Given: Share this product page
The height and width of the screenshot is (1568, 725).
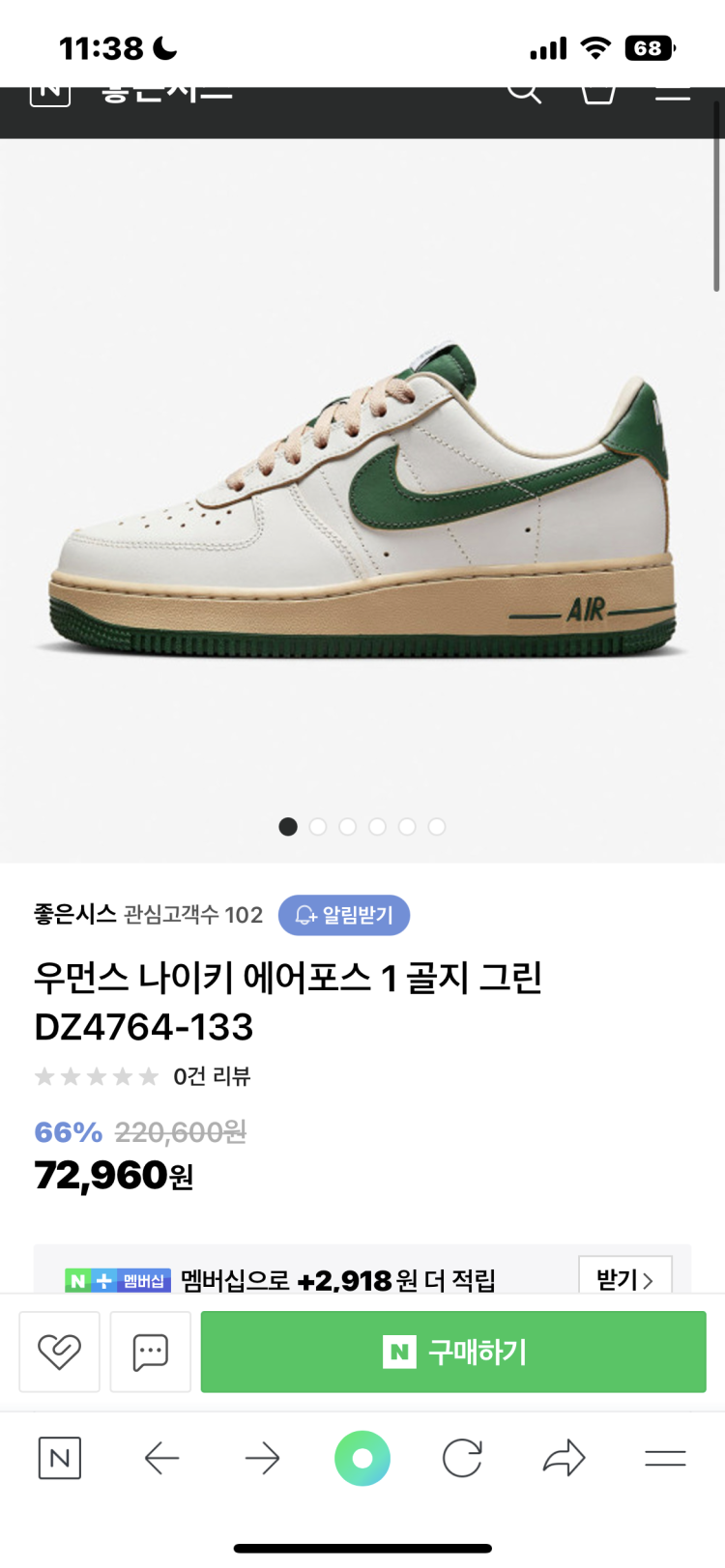Looking at the screenshot, I should pyautogui.click(x=565, y=1458).
